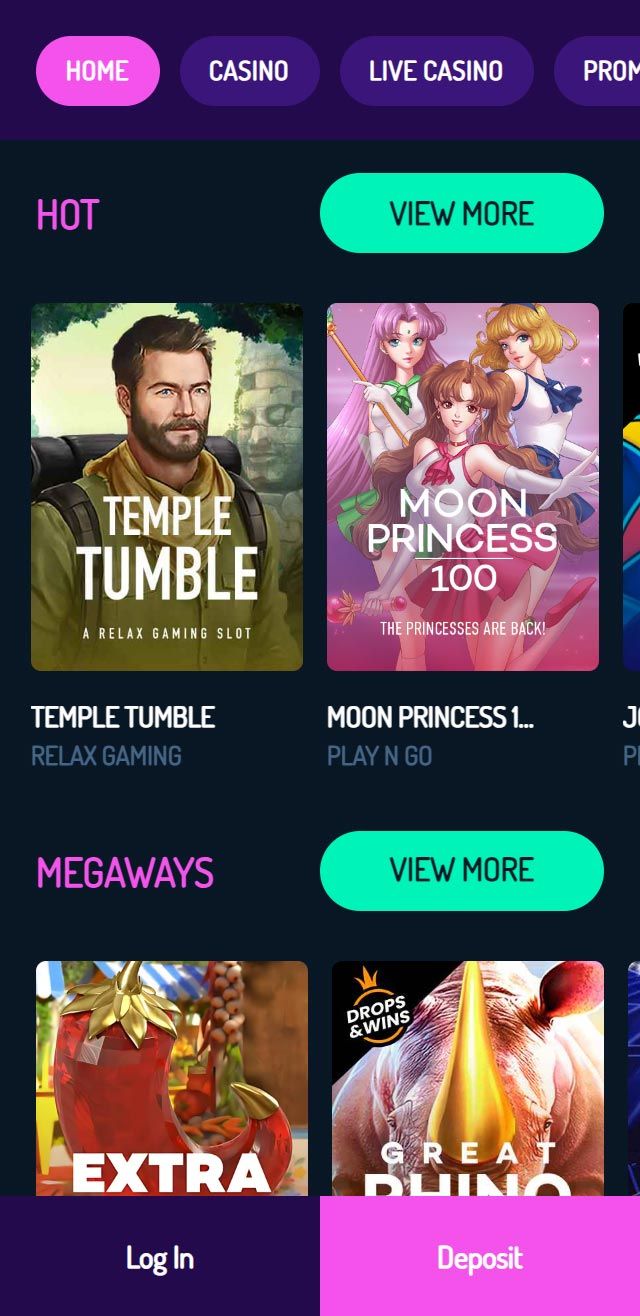Open the Extra Chilli game tile
Screen dimensions: 640x1316
[172, 1078]
